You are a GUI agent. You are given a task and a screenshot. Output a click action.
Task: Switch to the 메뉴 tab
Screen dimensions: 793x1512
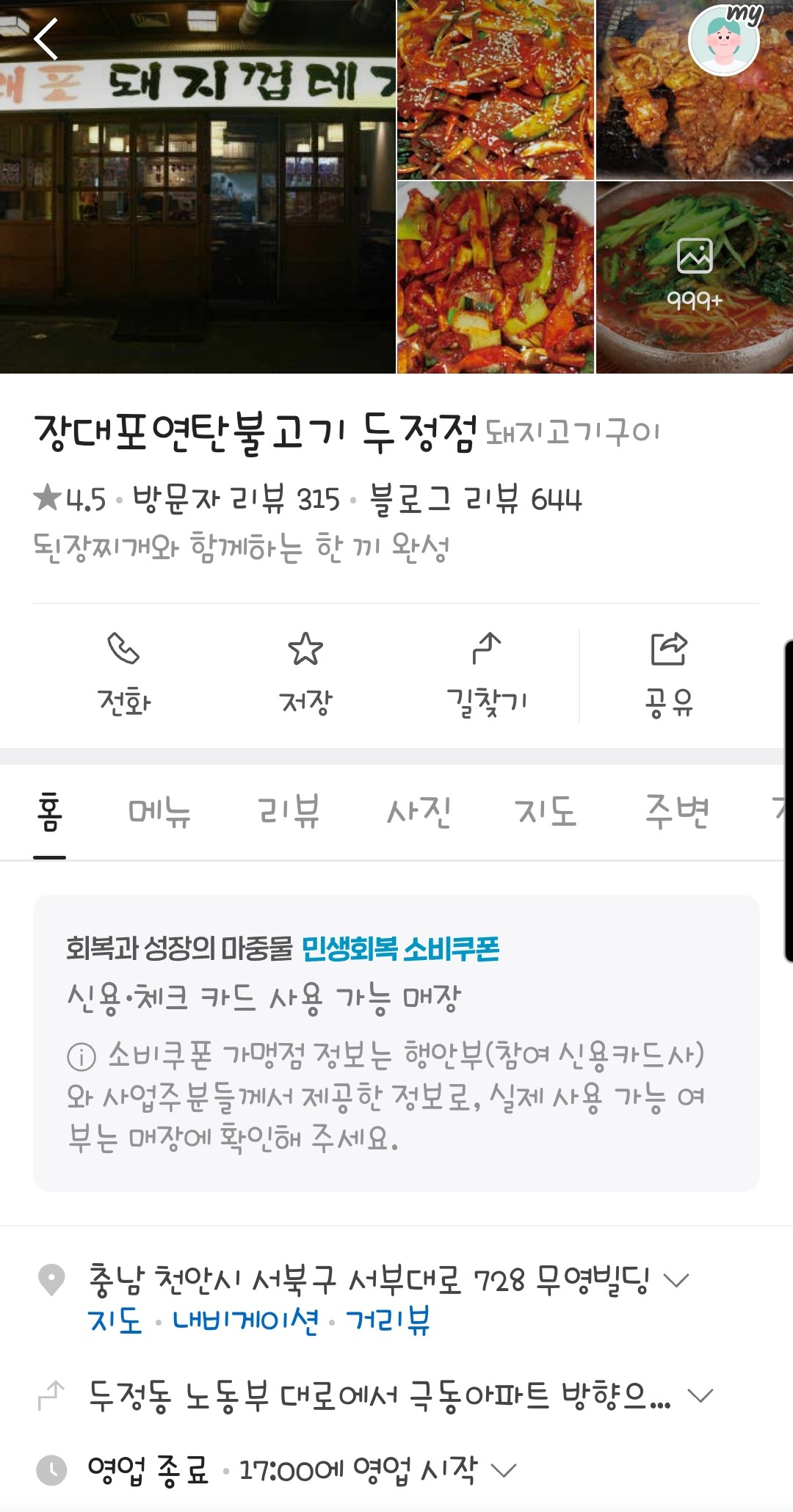pos(159,812)
